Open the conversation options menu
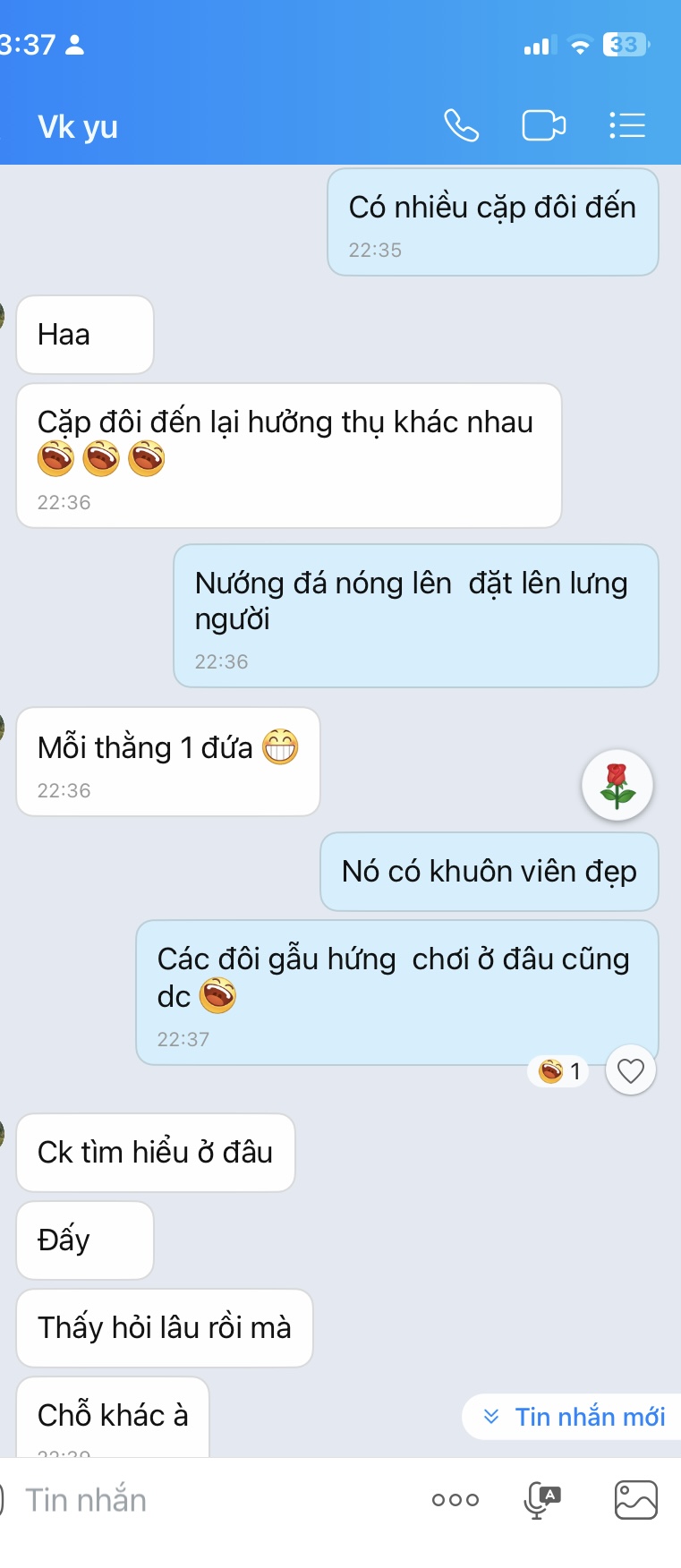 (627, 126)
